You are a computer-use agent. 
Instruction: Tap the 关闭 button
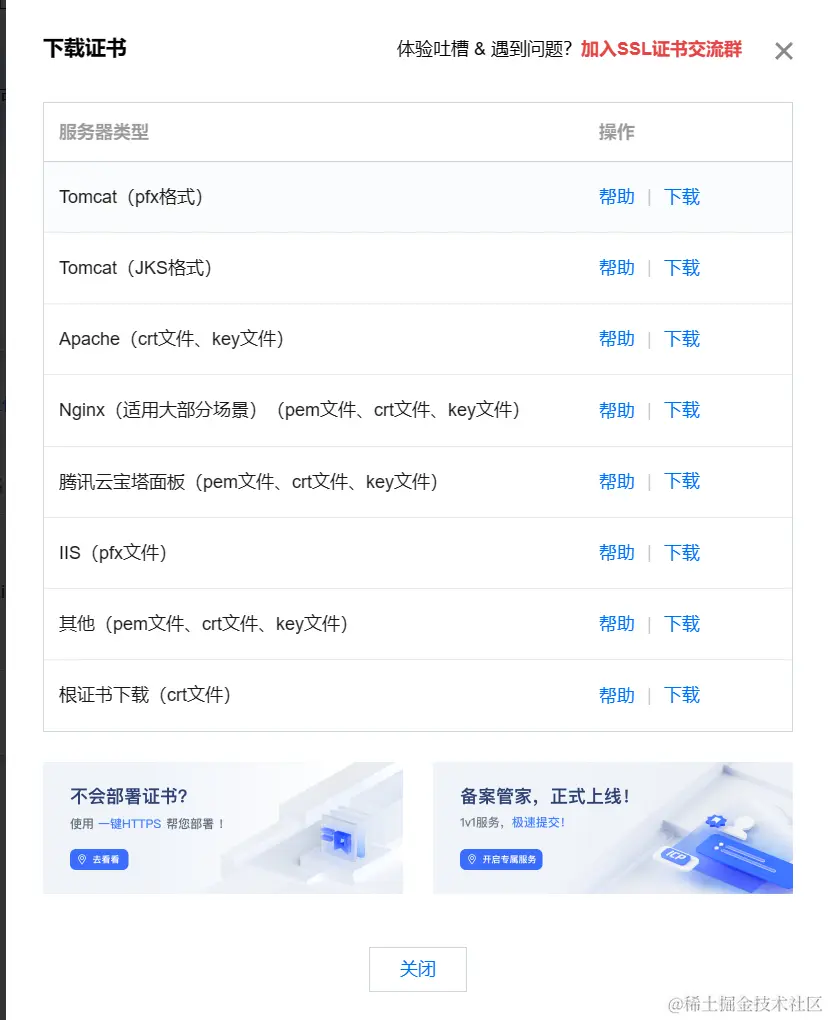417,969
